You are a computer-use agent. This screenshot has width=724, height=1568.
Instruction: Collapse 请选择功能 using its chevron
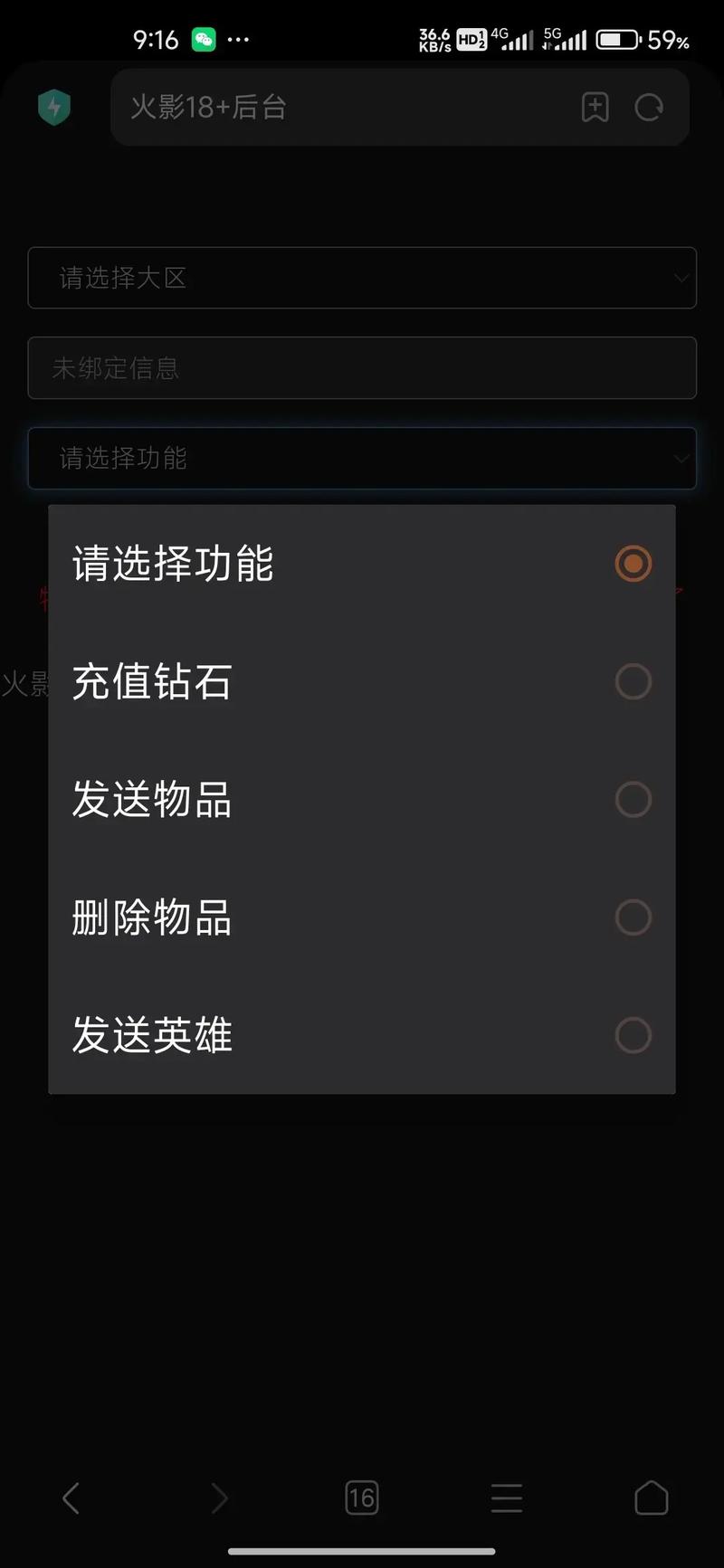click(681, 459)
